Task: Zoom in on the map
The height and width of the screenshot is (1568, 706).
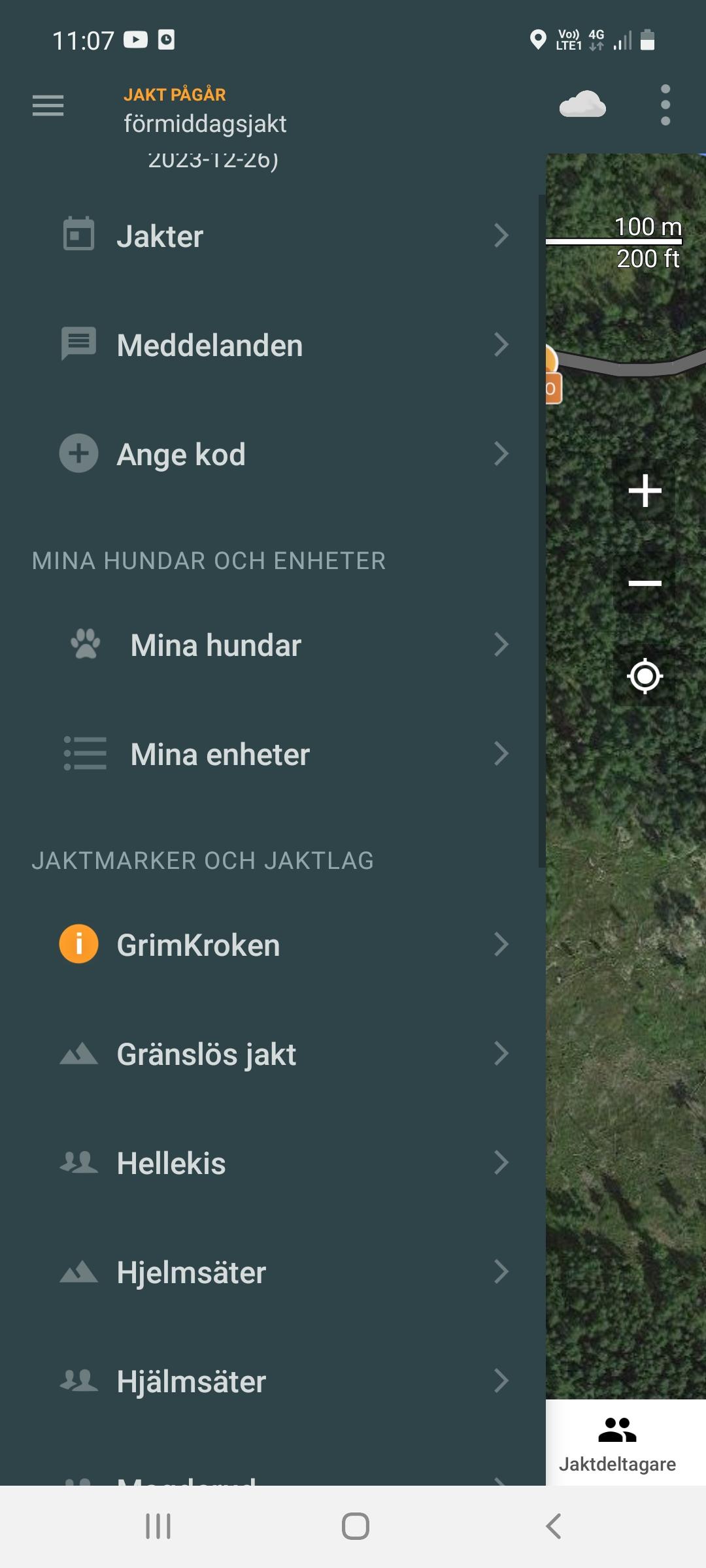Action: click(645, 491)
